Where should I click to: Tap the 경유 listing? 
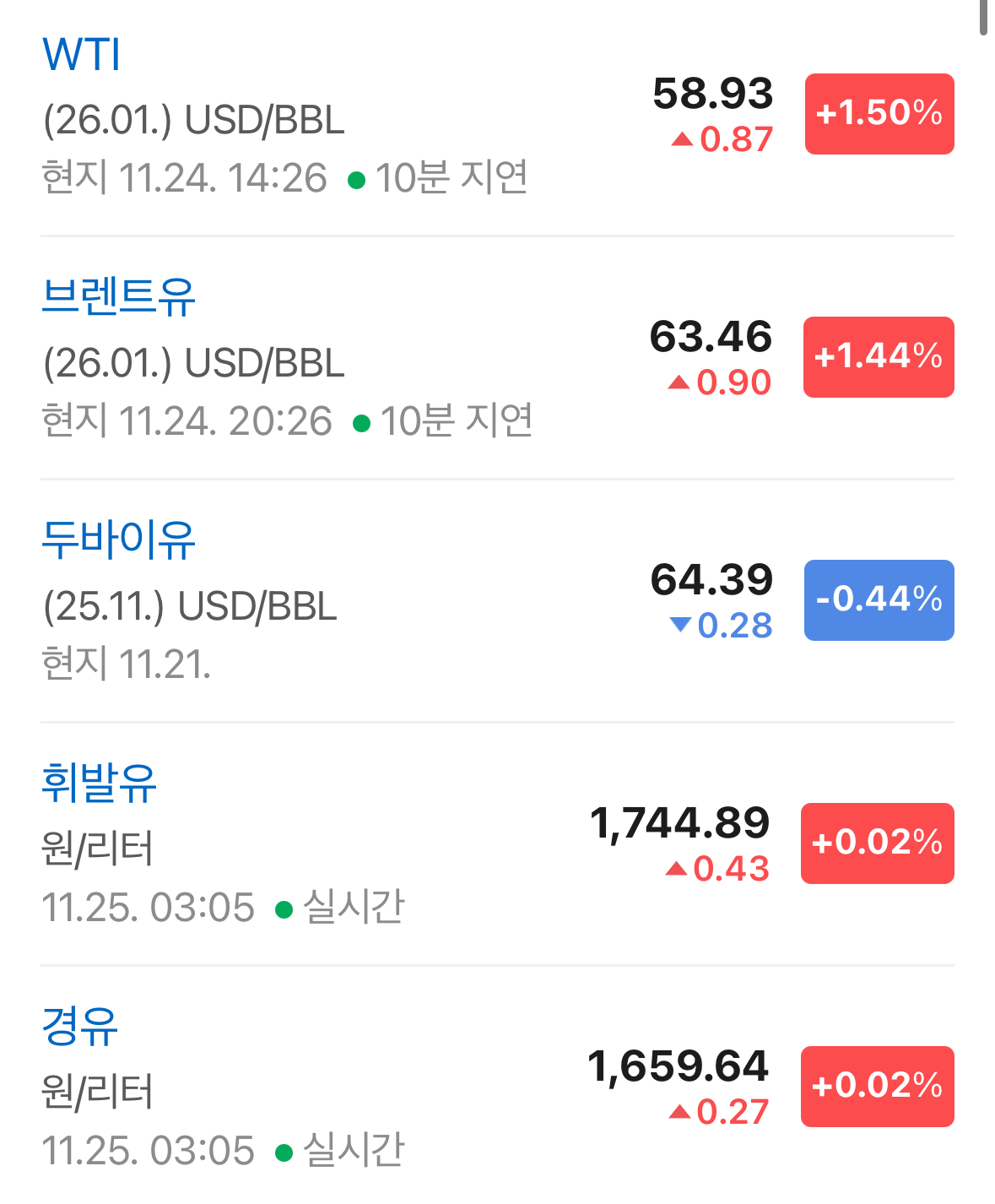pyautogui.click(x=79, y=1027)
